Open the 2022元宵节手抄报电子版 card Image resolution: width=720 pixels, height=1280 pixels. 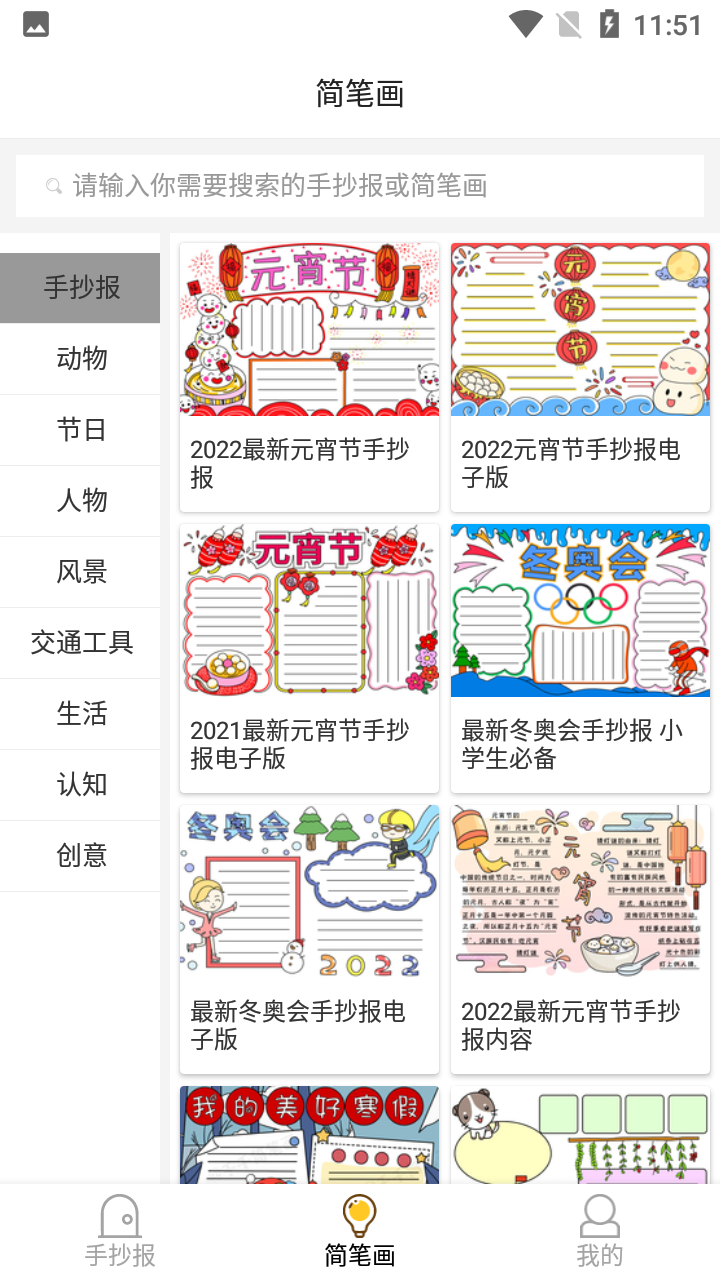[580, 376]
